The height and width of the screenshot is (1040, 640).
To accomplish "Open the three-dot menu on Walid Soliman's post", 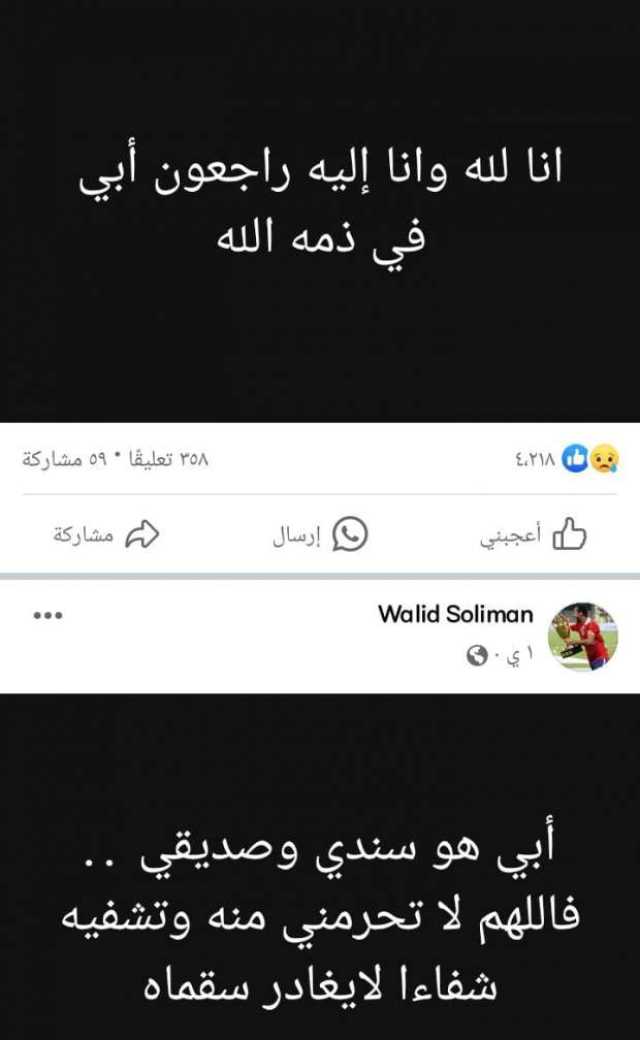I will point(47,615).
